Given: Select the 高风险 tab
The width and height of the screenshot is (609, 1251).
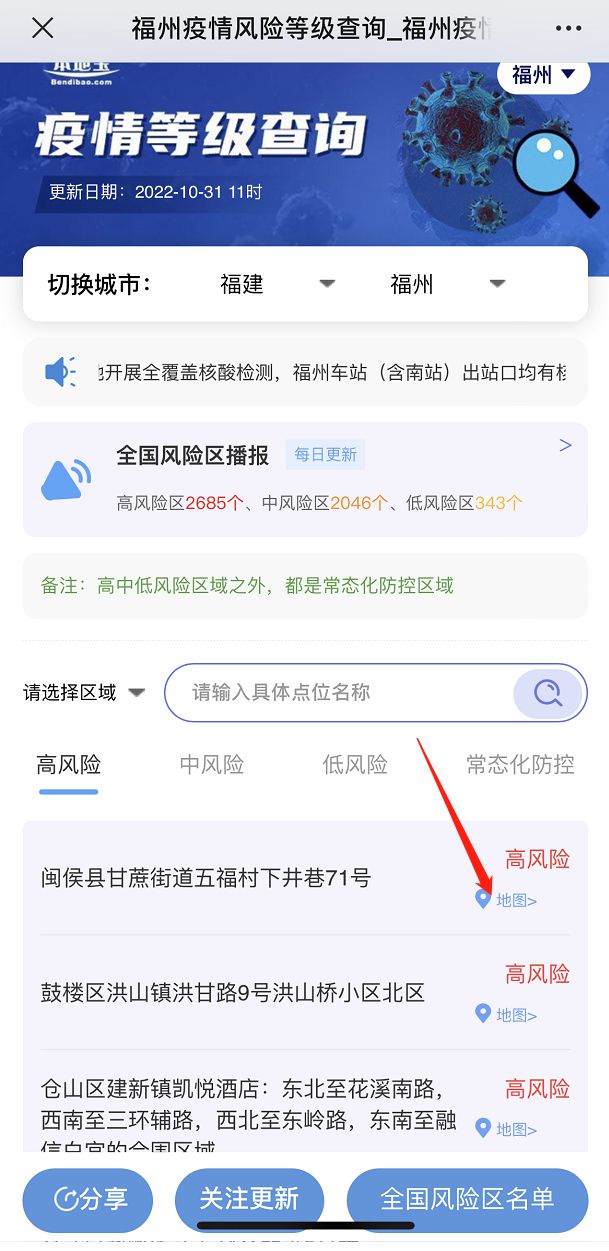Looking at the screenshot, I should (69, 766).
